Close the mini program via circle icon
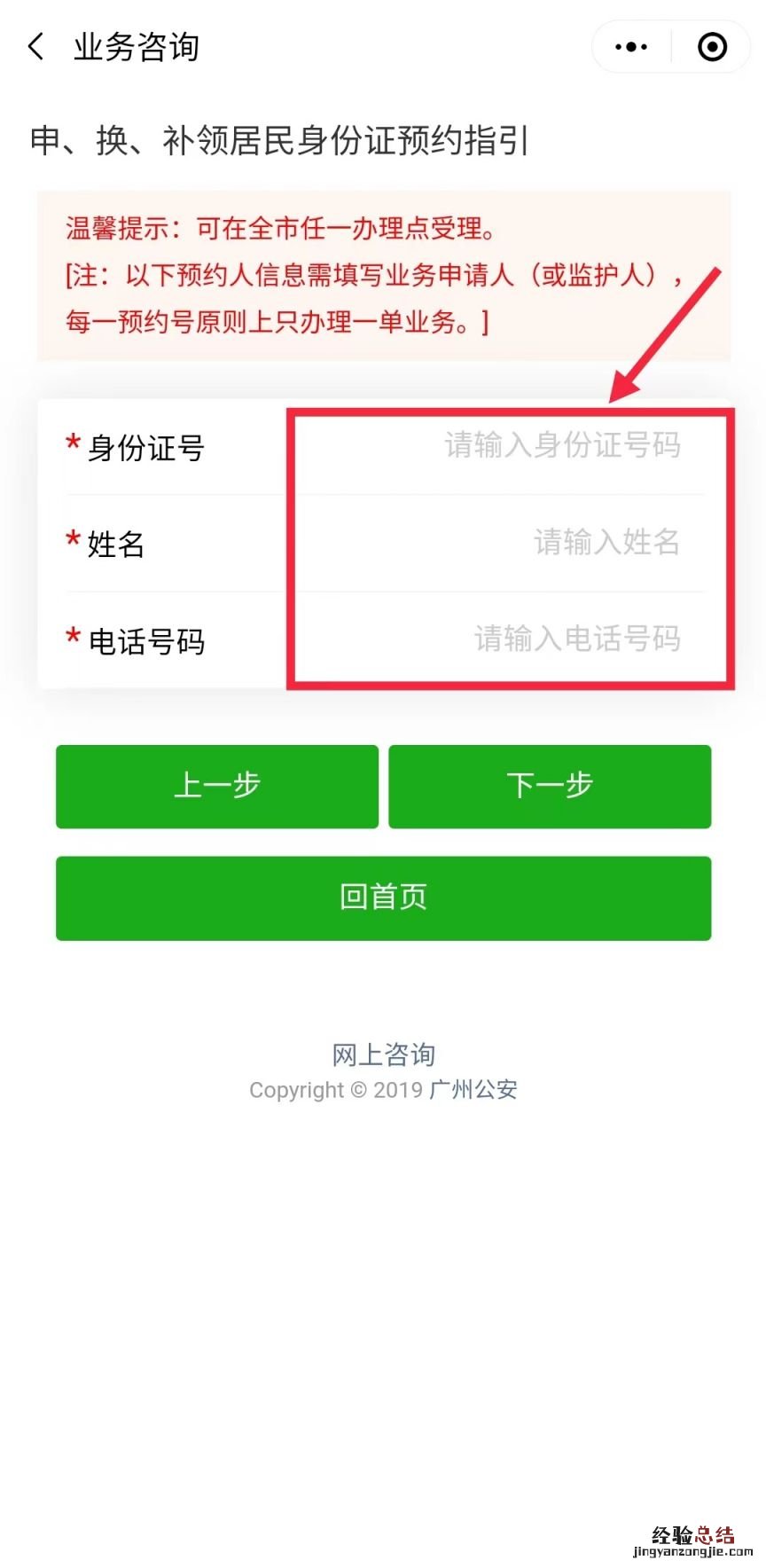Screen dimensions: 766x1568 click(x=712, y=47)
